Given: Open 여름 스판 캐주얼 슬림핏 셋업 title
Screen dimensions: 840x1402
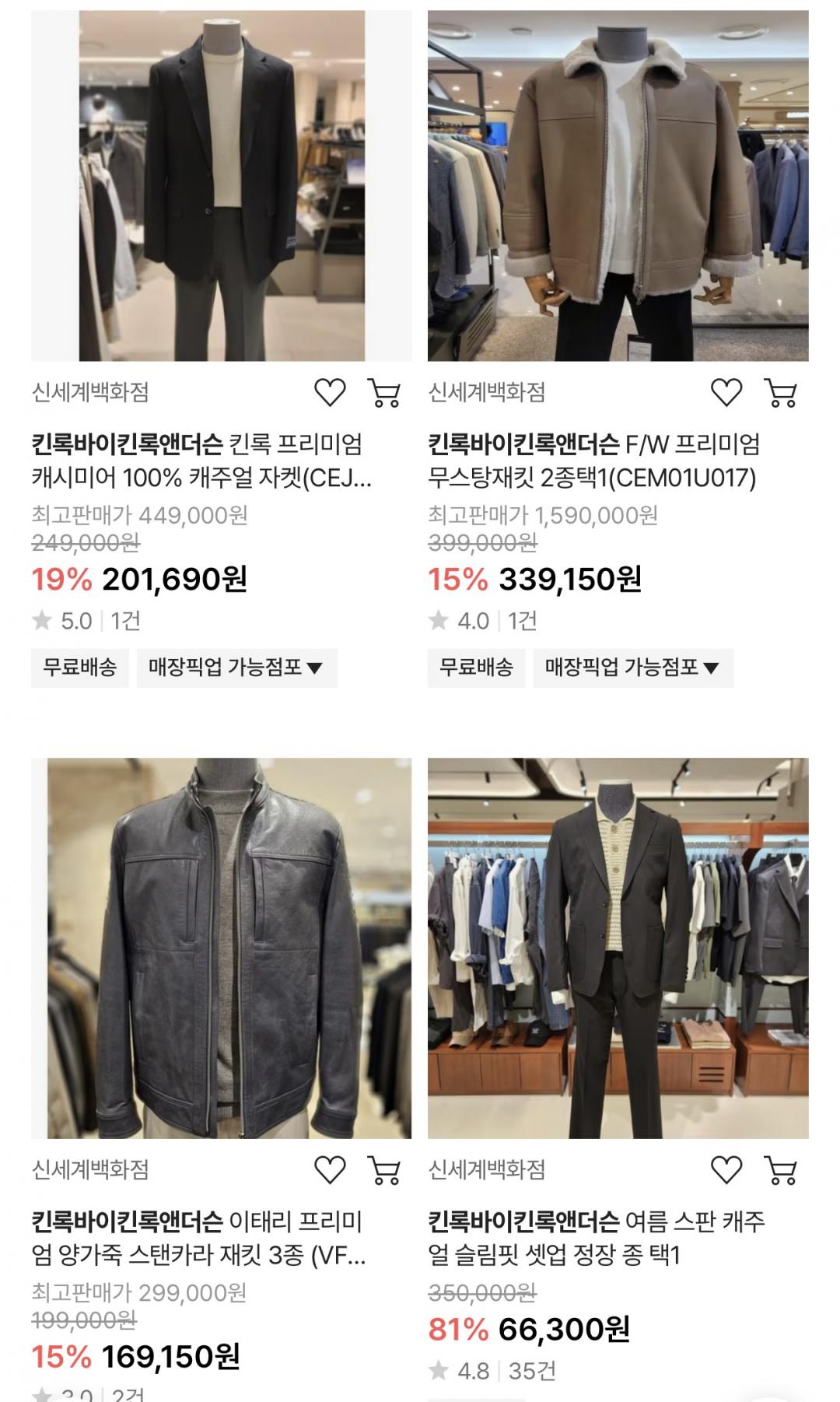Looking at the screenshot, I should 596,1239.
